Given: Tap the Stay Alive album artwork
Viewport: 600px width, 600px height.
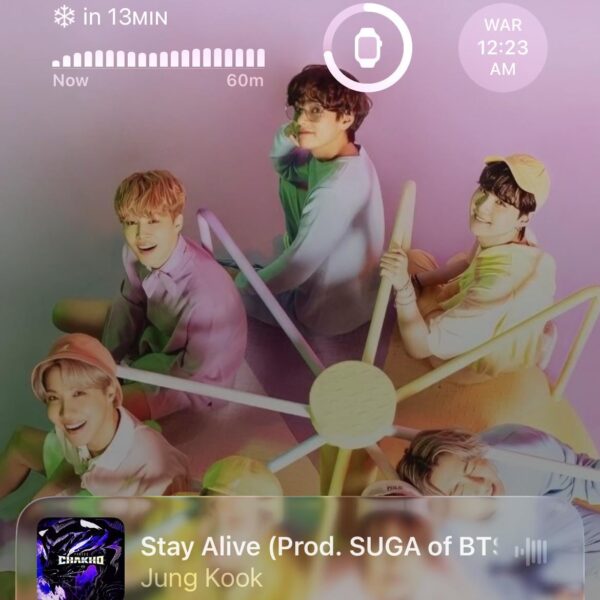Looking at the screenshot, I should point(80,558).
